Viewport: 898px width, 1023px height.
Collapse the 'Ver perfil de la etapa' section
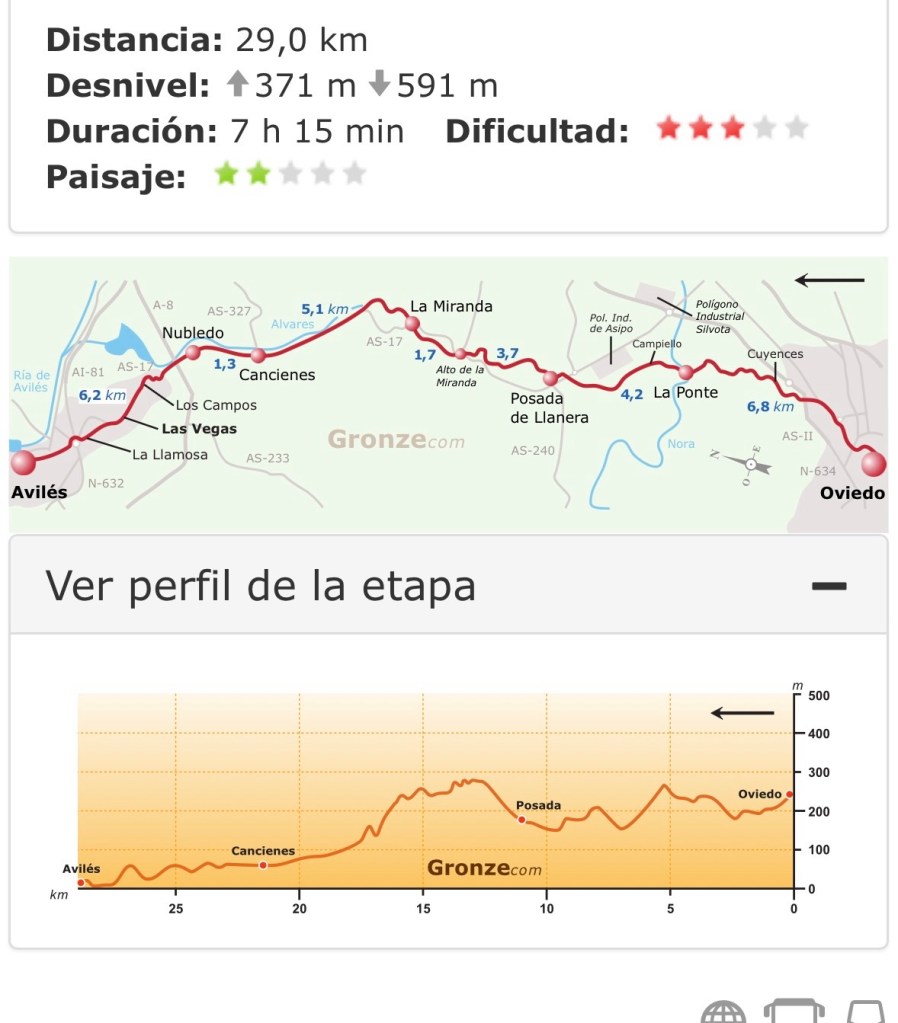[829, 586]
